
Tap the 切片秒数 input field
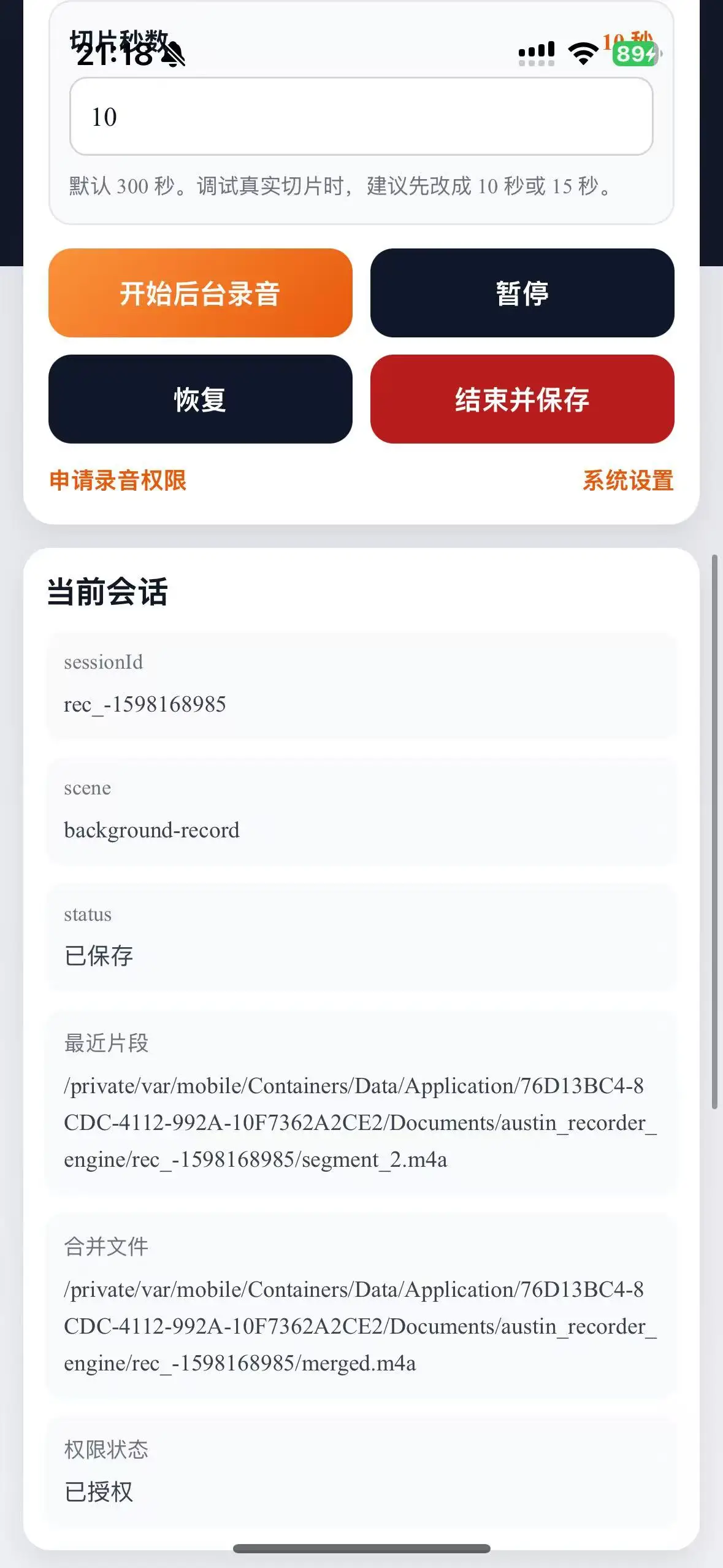coord(361,117)
